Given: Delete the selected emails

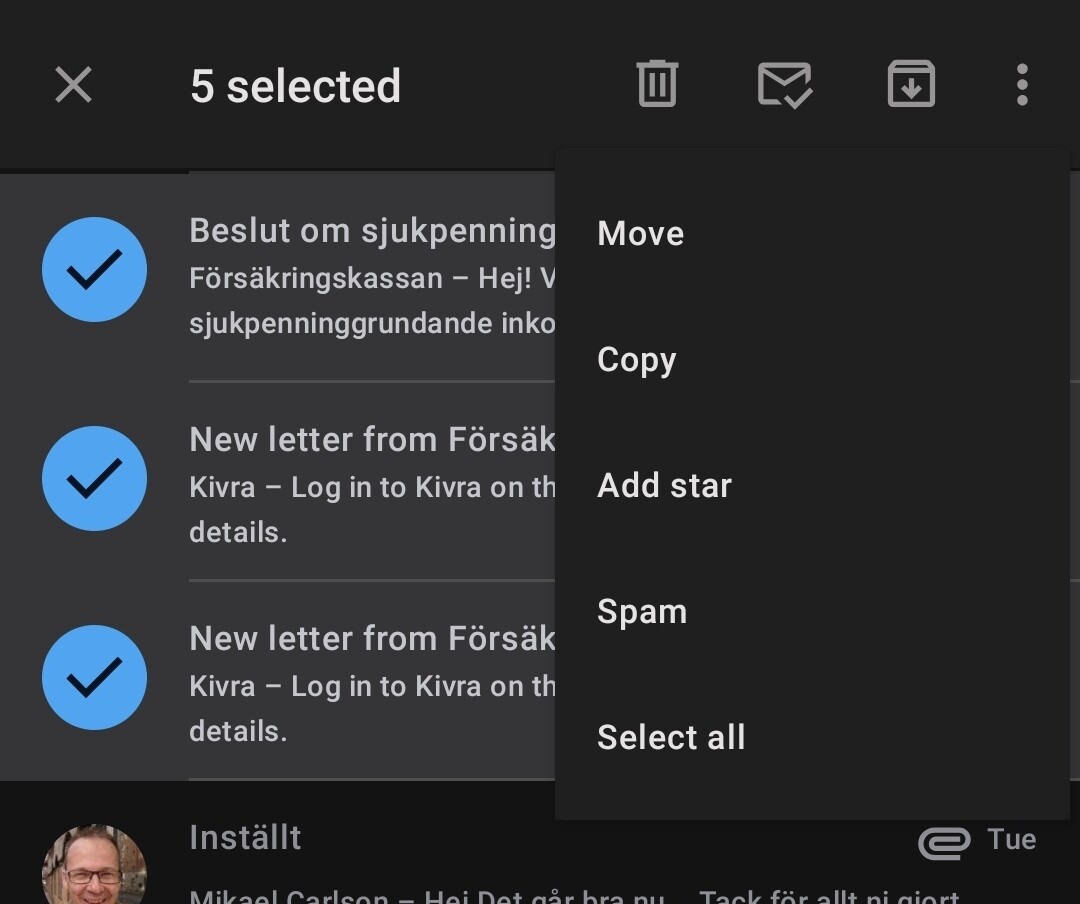Looking at the screenshot, I should tap(657, 84).
